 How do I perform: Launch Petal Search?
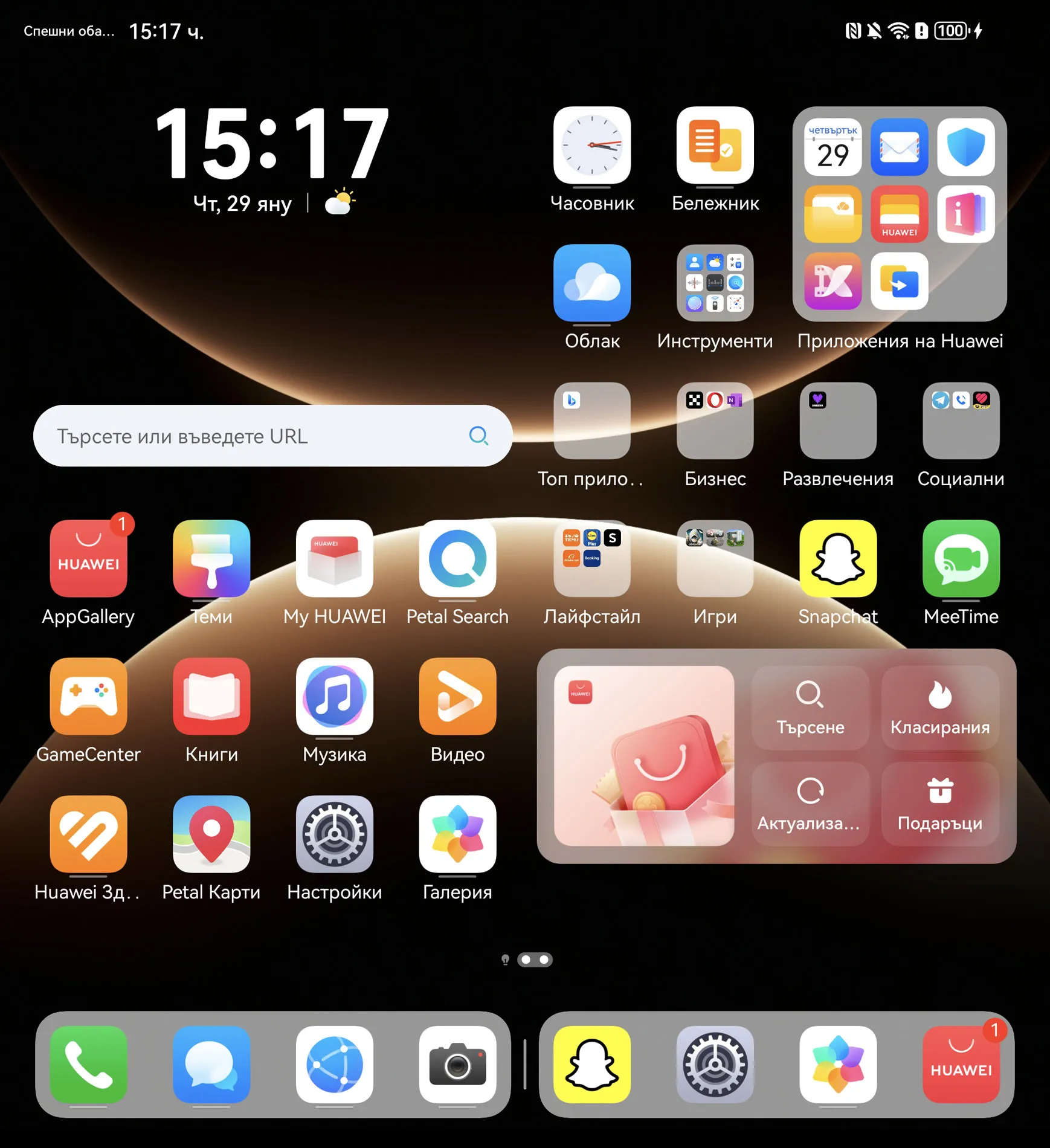[x=457, y=558]
